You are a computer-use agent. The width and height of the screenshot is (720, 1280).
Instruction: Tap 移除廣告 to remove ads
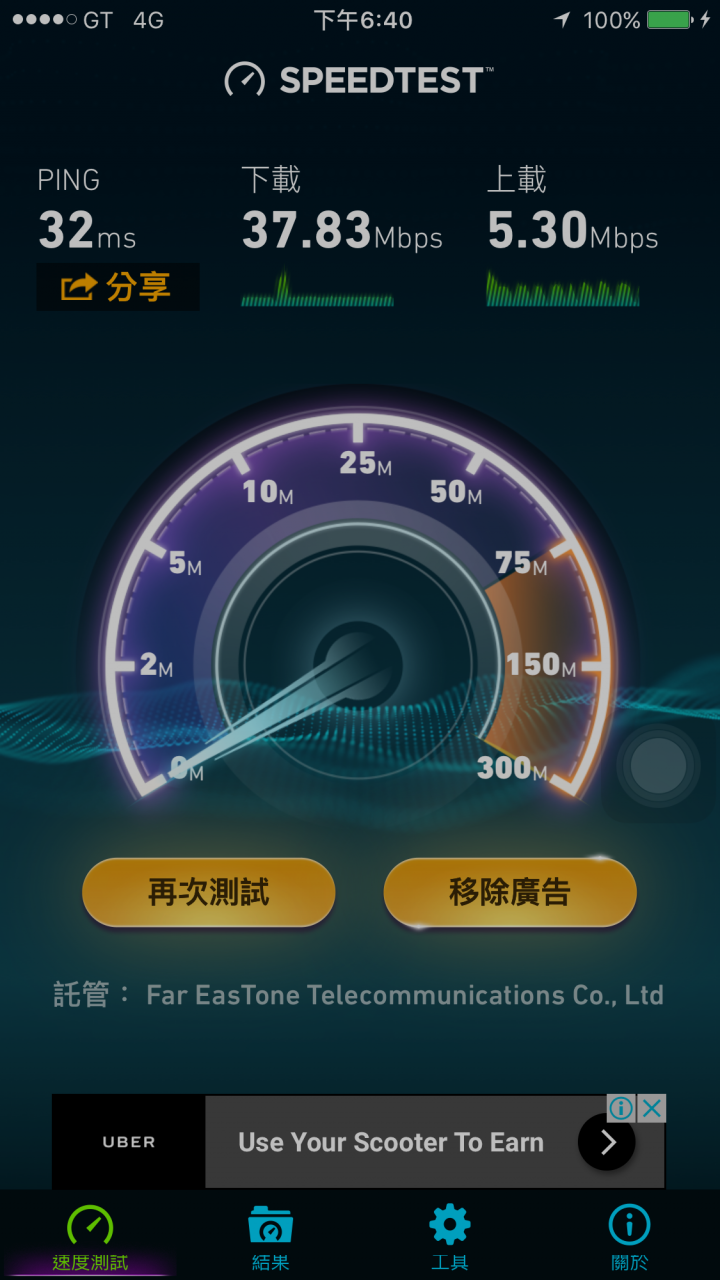(510, 892)
